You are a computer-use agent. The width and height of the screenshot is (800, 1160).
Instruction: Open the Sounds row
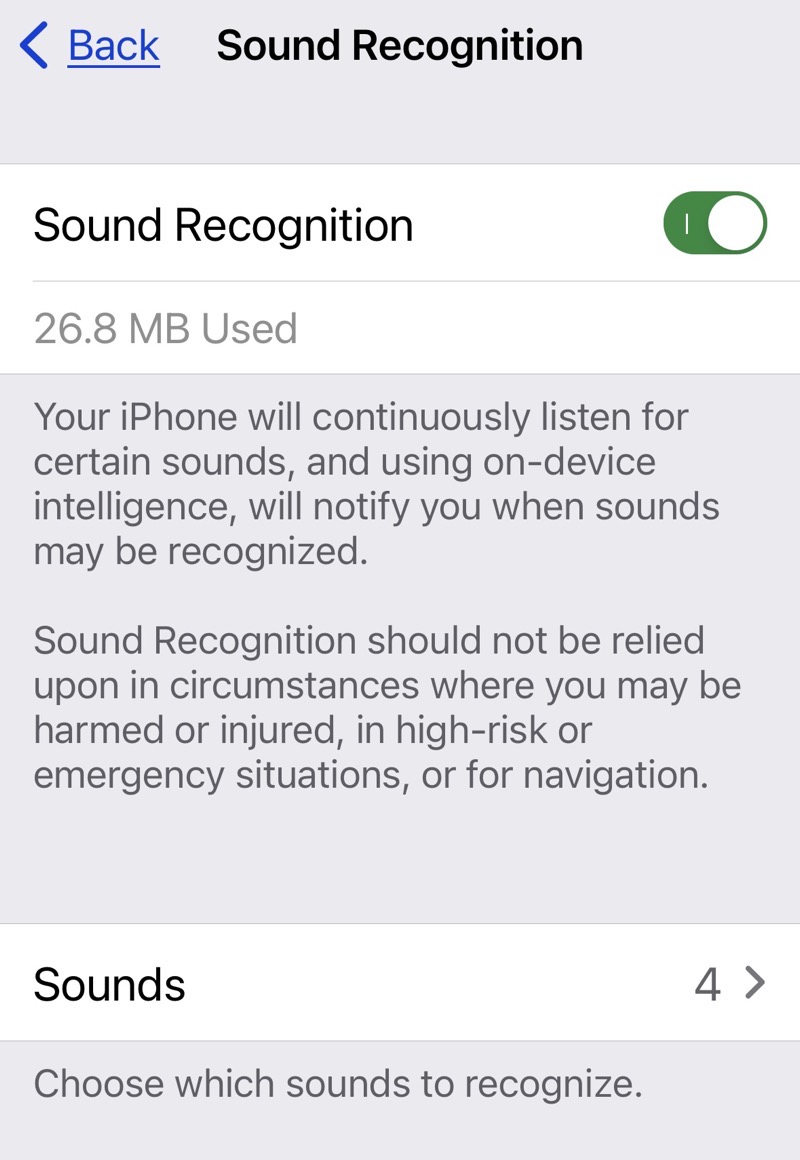(400, 984)
